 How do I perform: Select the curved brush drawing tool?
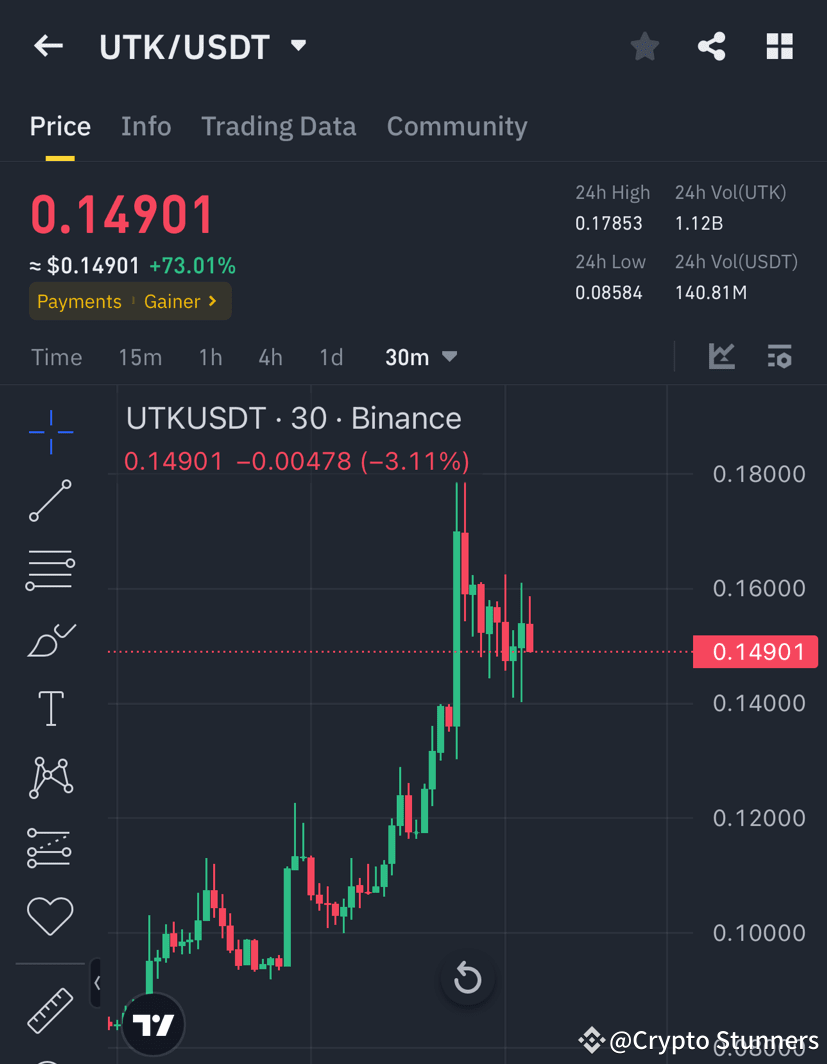[49, 639]
